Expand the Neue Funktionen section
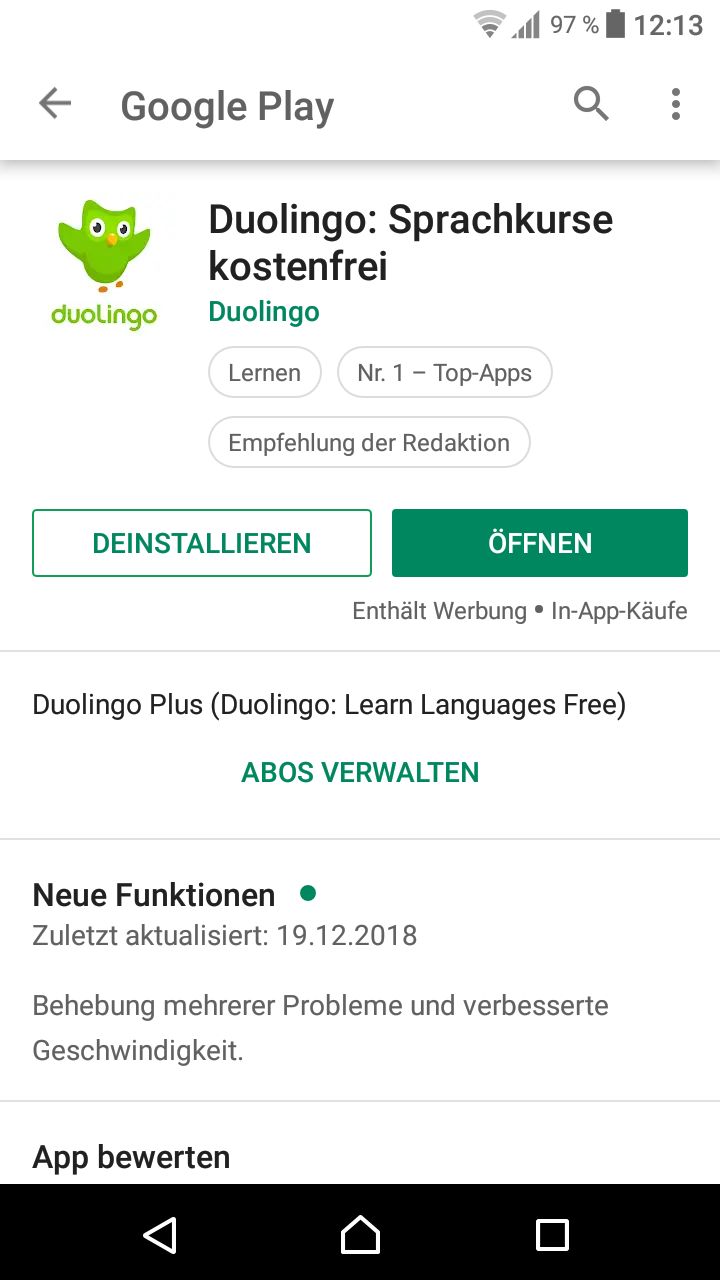 [x=154, y=894]
